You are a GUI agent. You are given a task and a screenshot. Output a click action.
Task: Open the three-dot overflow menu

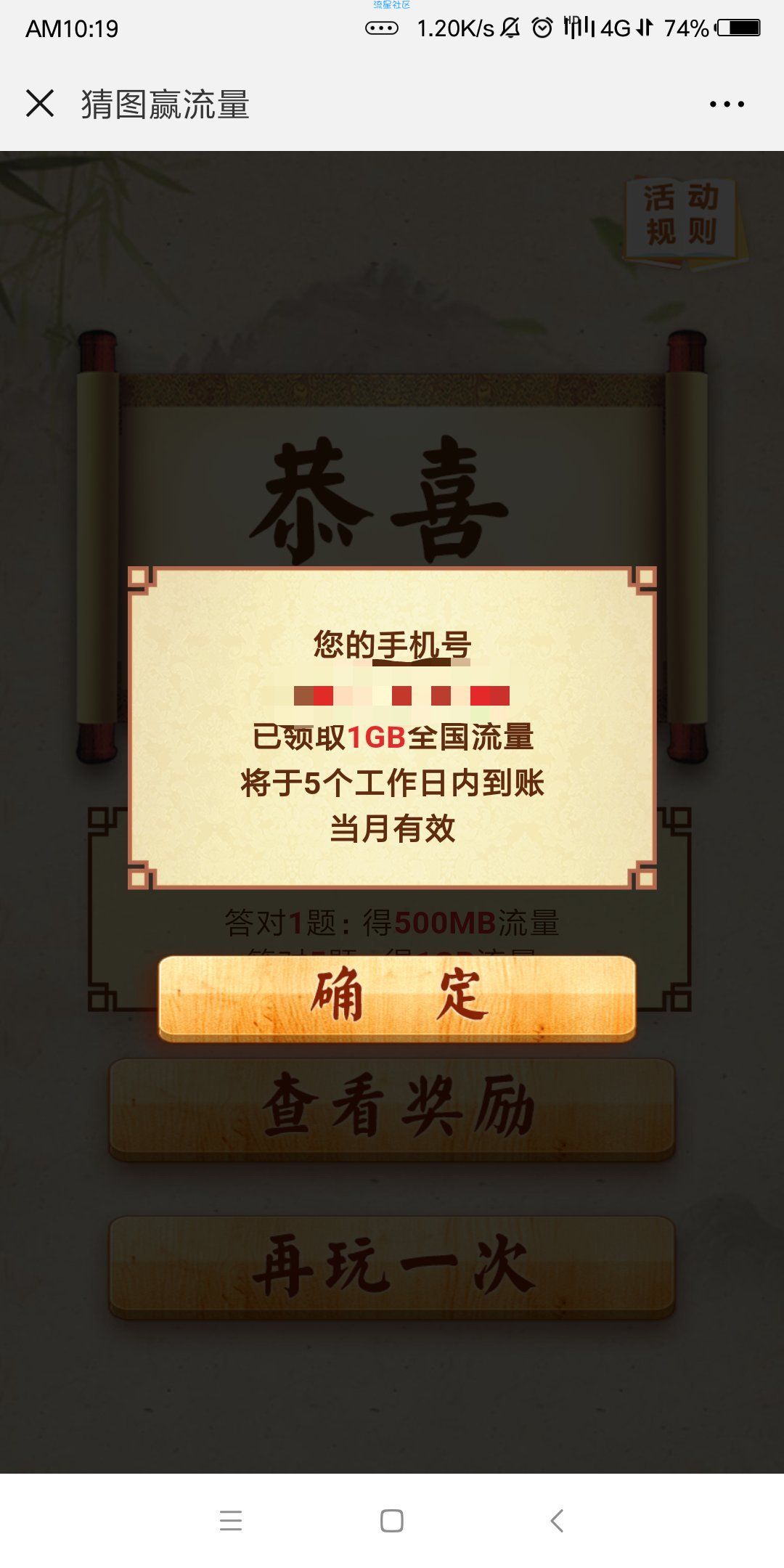point(727,104)
